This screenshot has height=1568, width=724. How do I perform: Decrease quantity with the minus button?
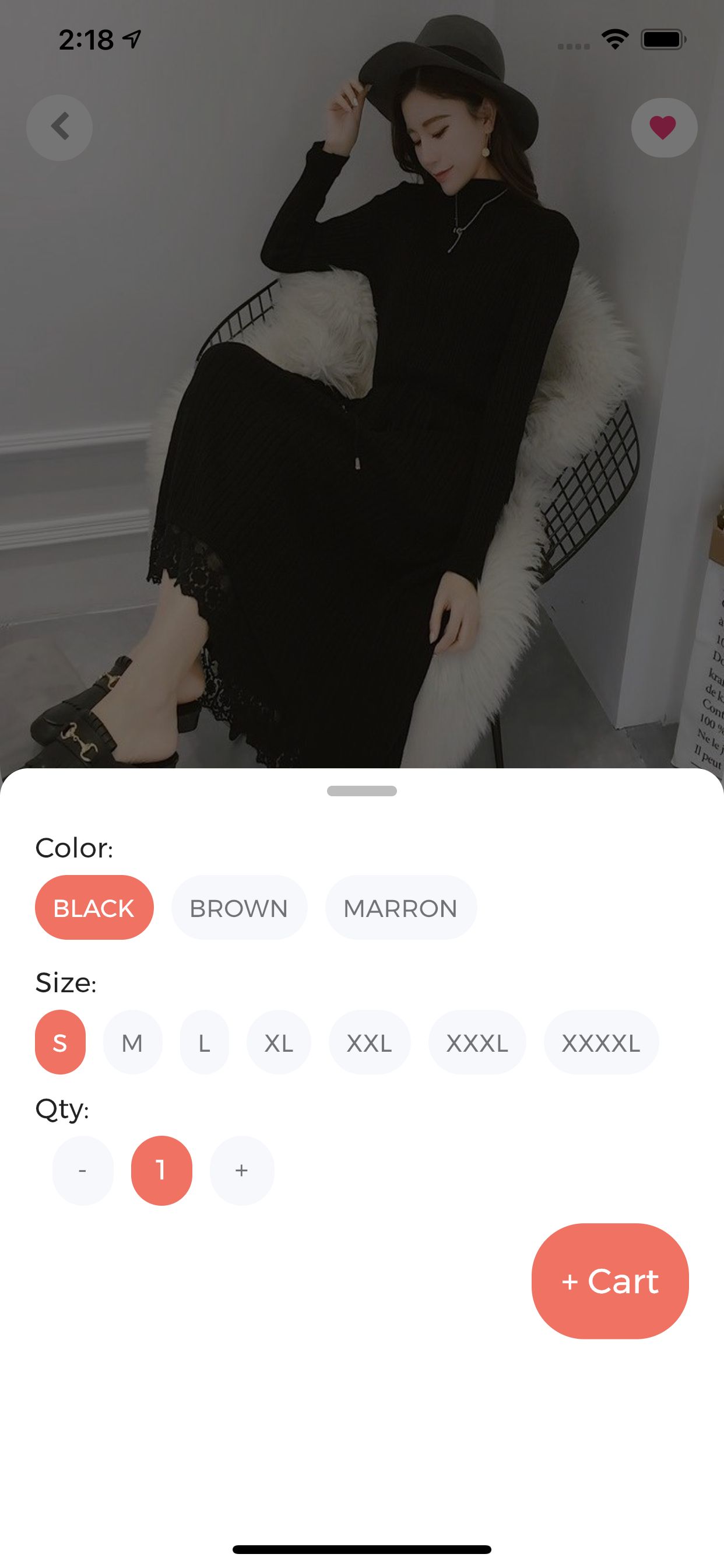[83, 1170]
